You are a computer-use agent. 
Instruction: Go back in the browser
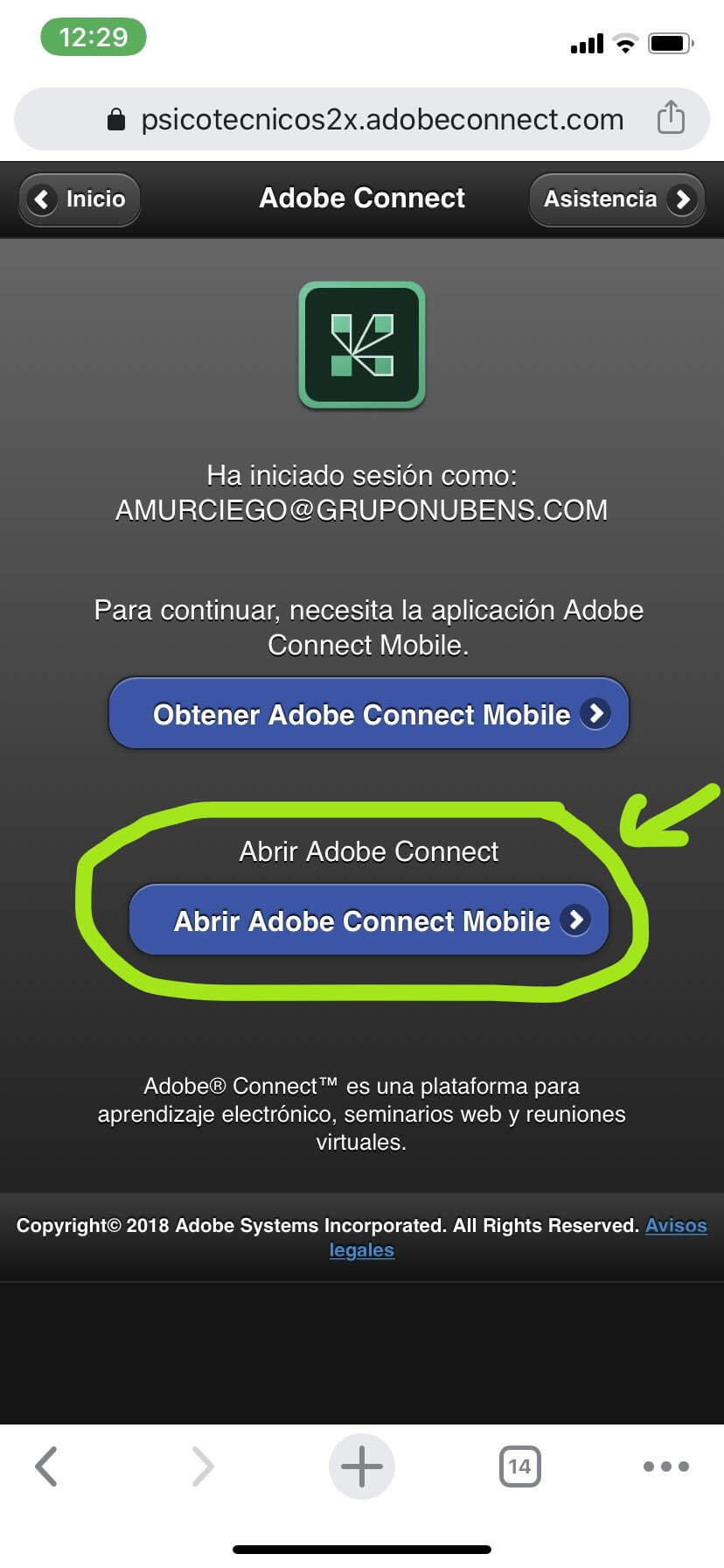(x=46, y=1466)
